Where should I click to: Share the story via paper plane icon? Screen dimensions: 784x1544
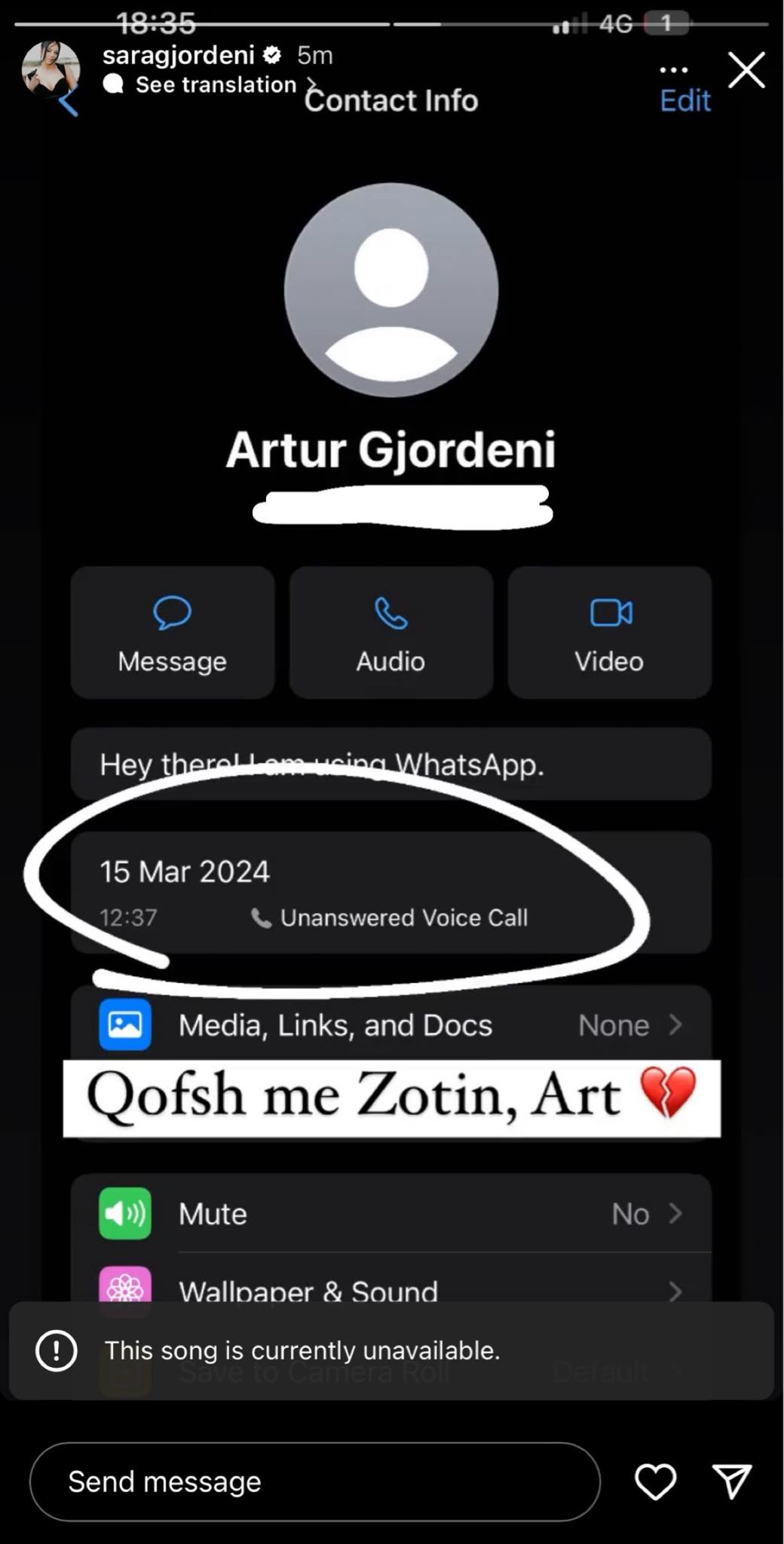point(732,1481)
